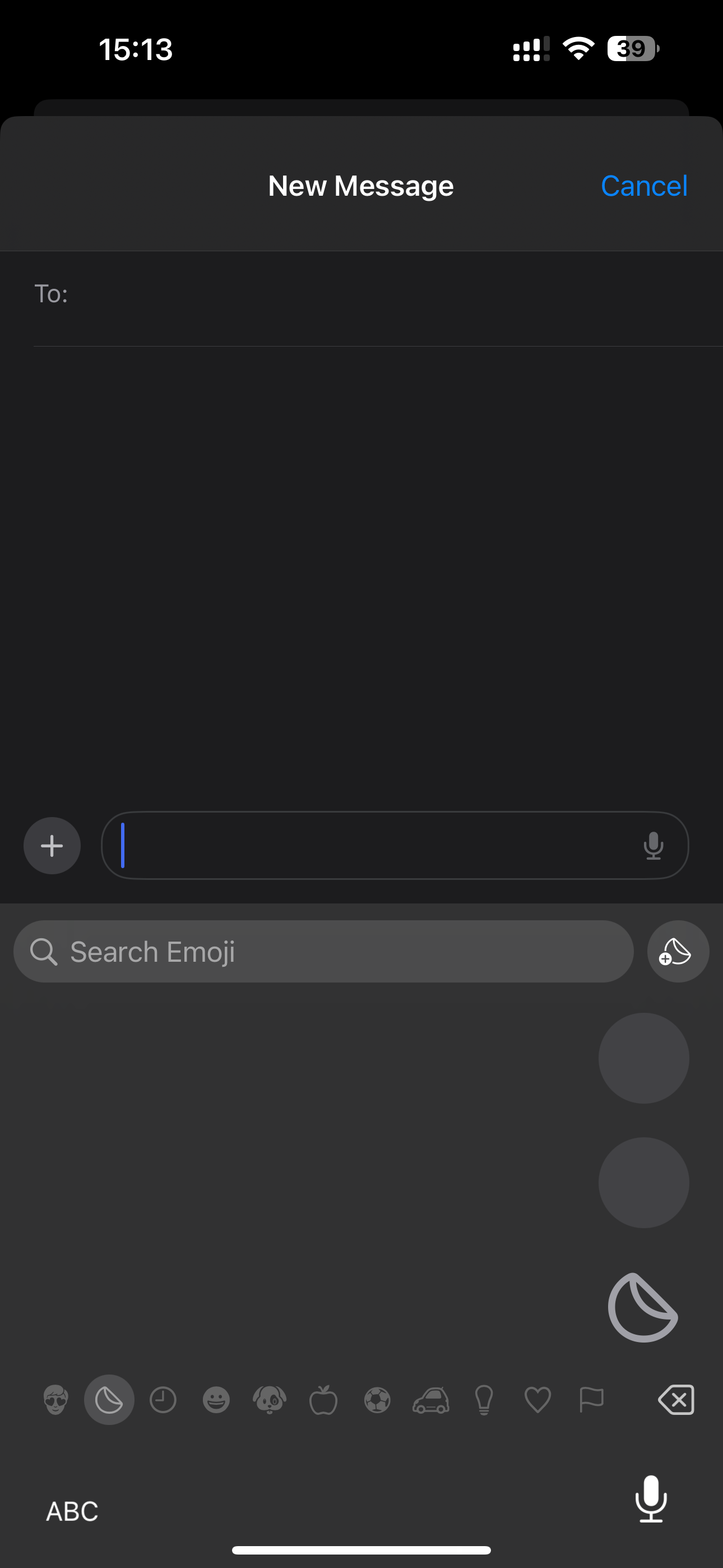Select the stickers category tab
This screenshot has height=1568, width=723.
109,1400
